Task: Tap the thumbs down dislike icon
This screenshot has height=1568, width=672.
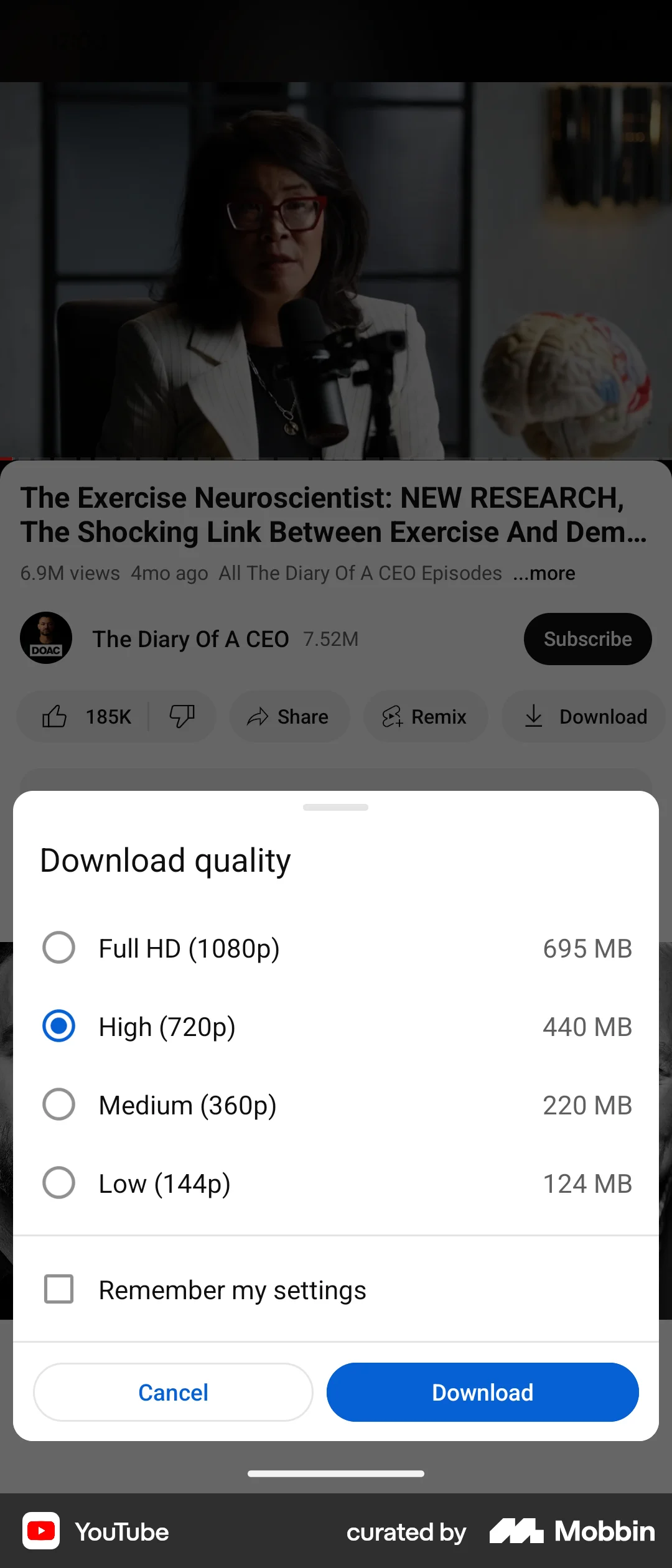Action: [183, 716]
